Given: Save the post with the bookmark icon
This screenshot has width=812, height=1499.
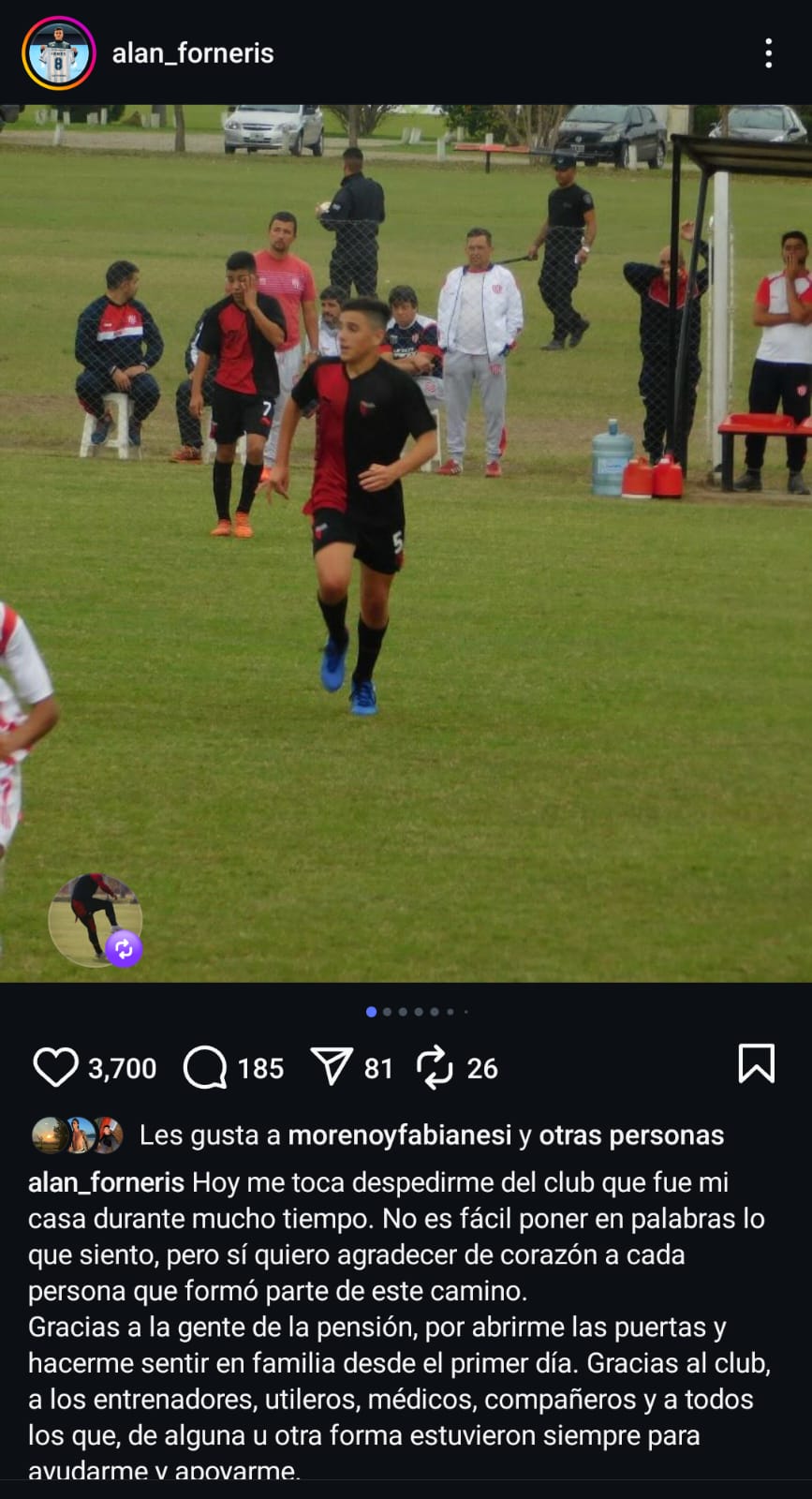Looking at the screenshot, I should pyautogui.click(x=756, y=1064).
